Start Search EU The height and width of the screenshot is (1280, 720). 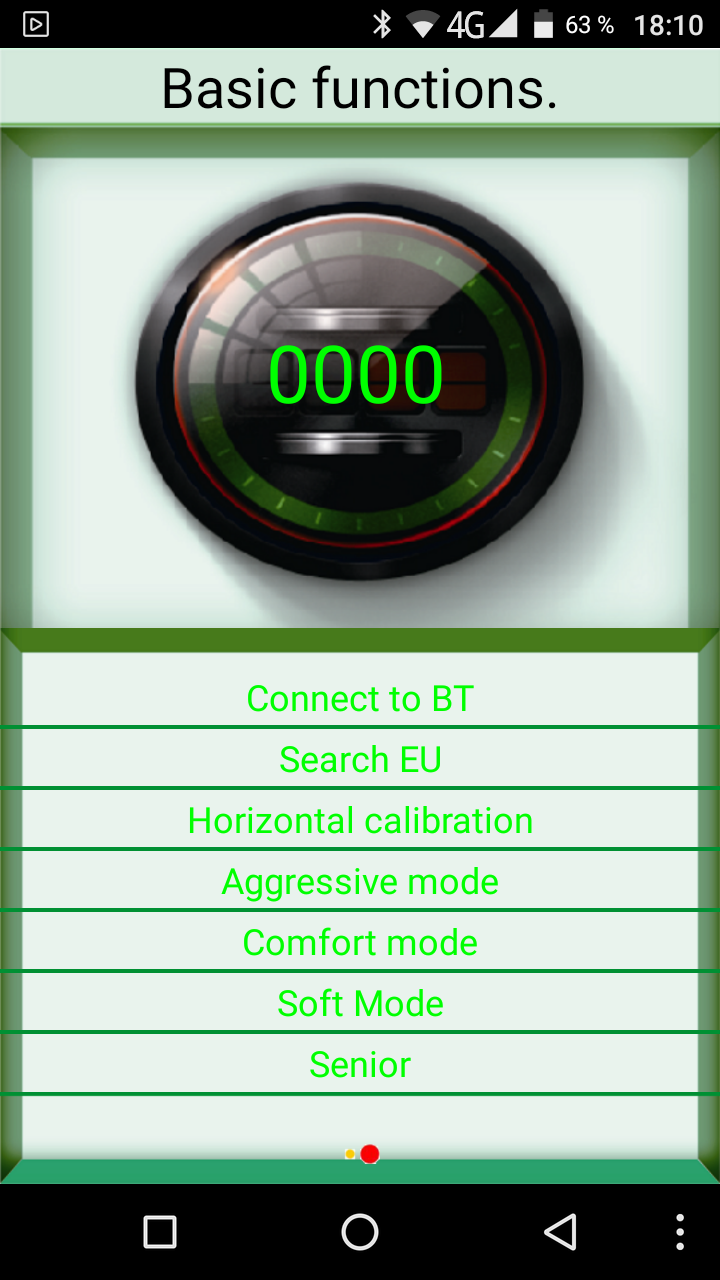click(360, 760)
